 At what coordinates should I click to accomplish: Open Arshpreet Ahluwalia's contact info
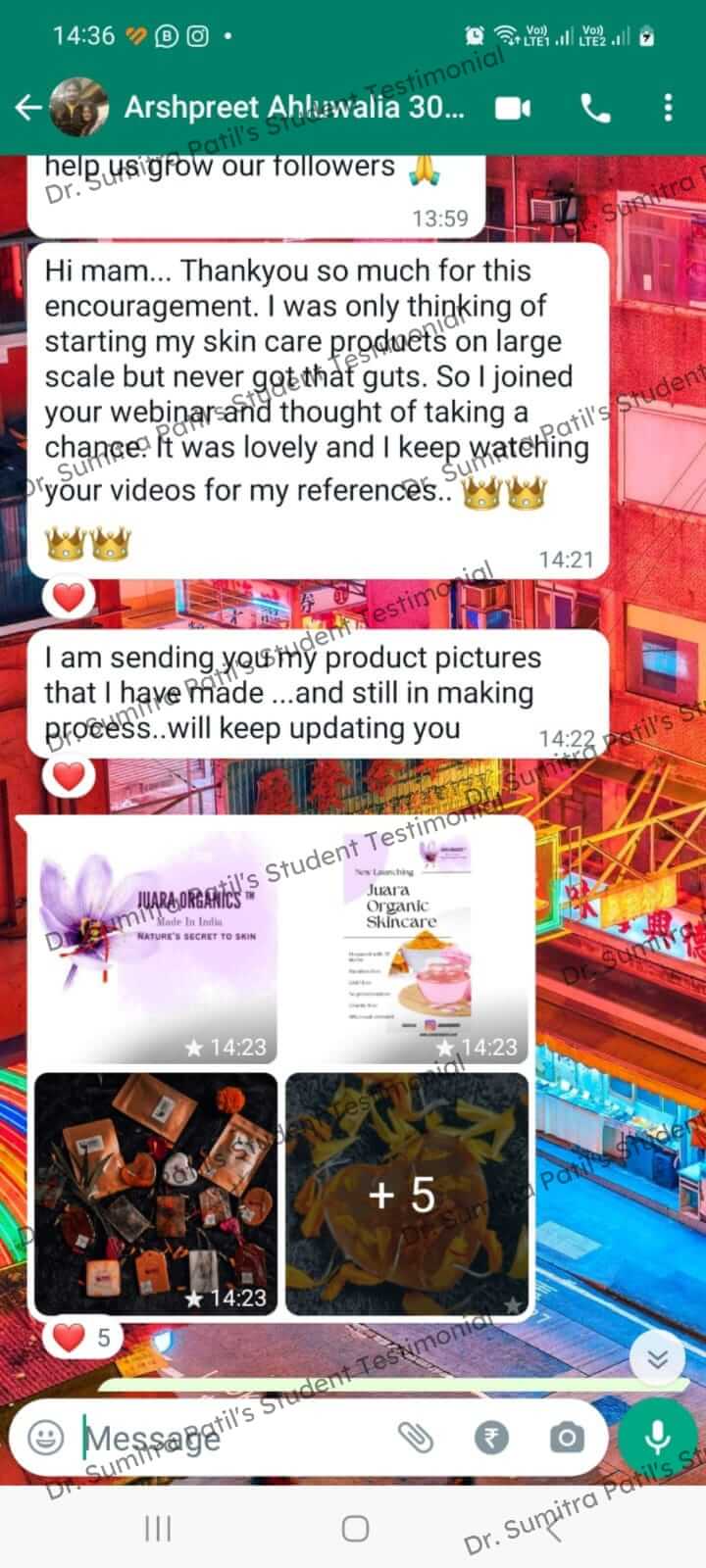294,108
